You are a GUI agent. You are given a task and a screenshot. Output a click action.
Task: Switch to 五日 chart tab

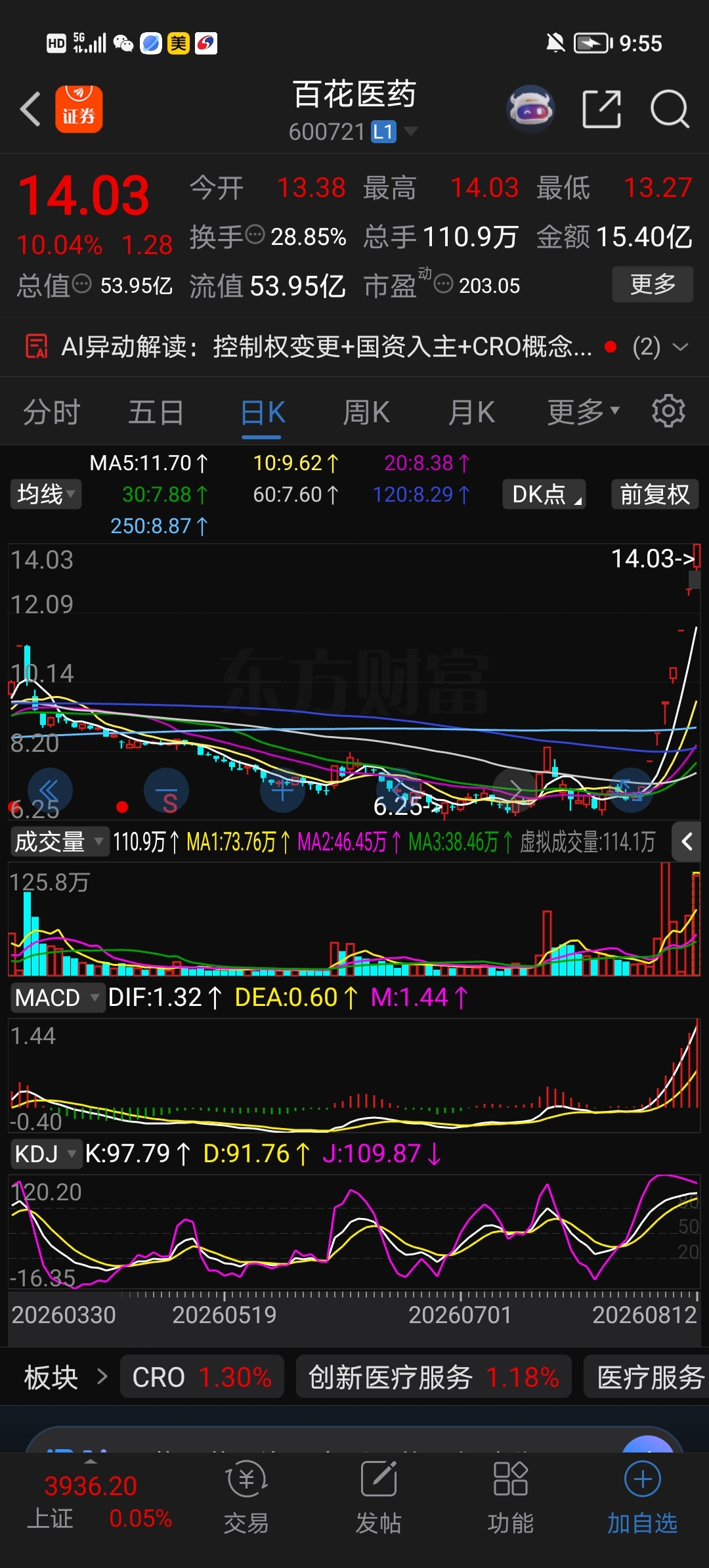(156, 413)
